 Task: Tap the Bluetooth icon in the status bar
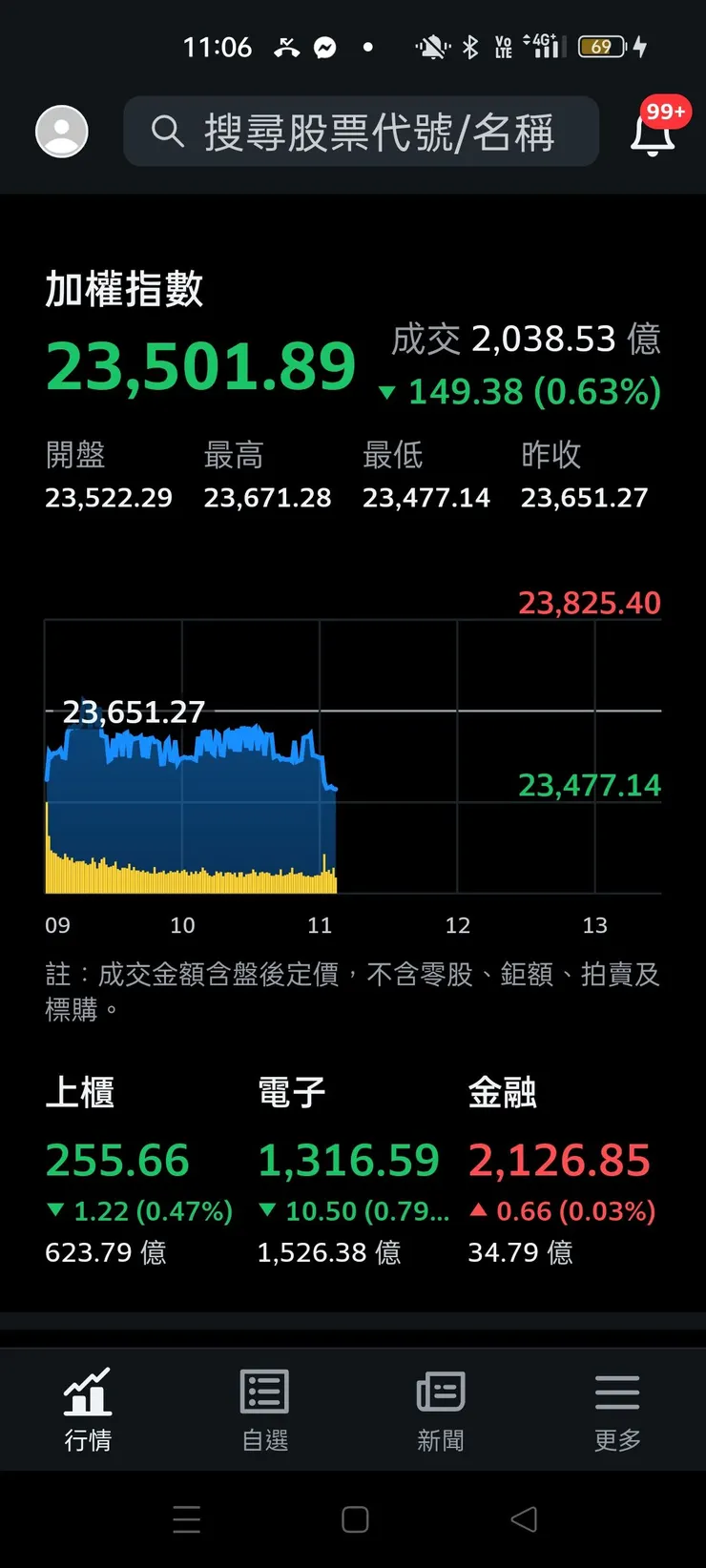(x=470, y=46)
